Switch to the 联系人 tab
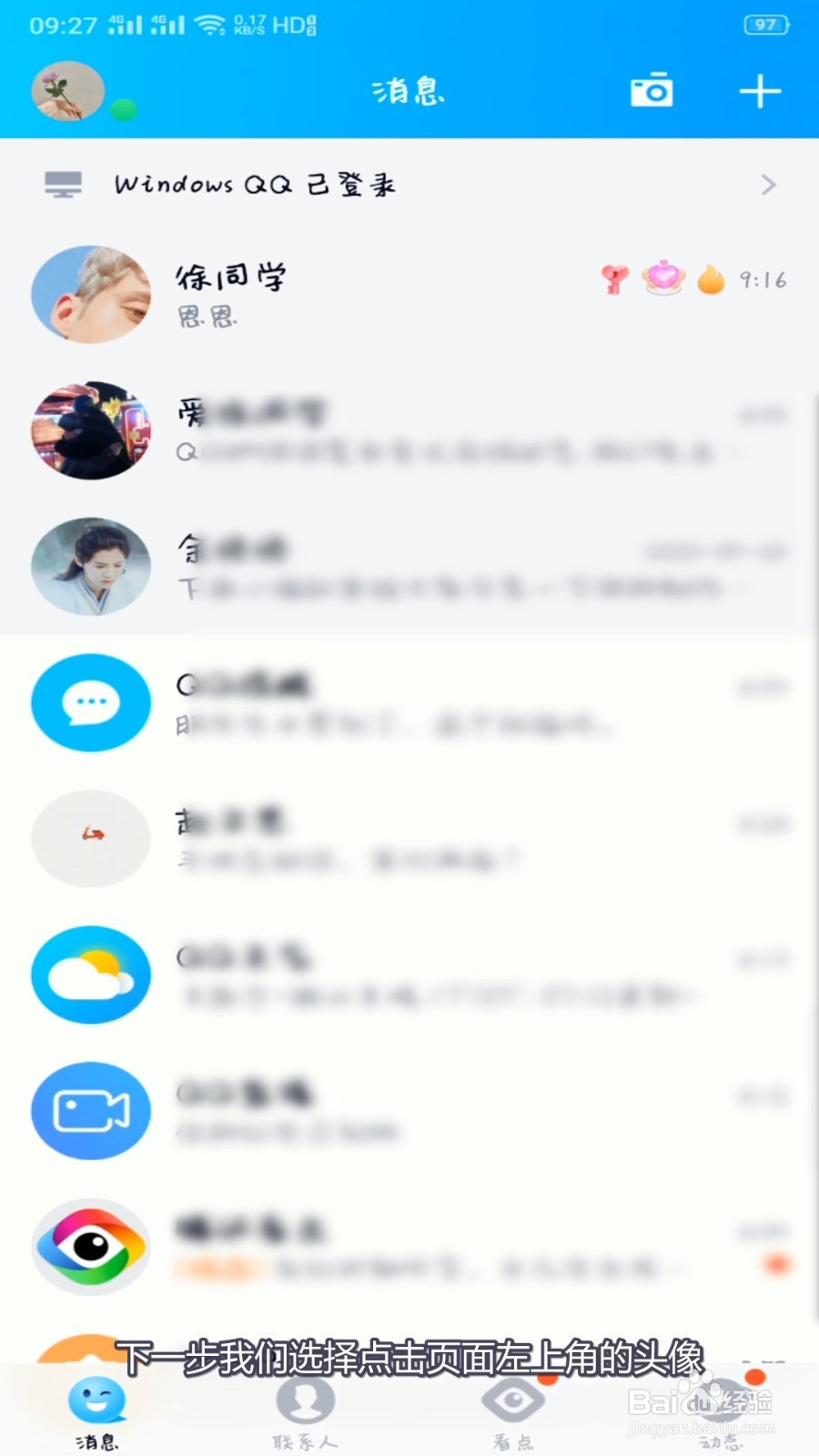Screen dimensions: 819x1456 tap(305, 1411)
